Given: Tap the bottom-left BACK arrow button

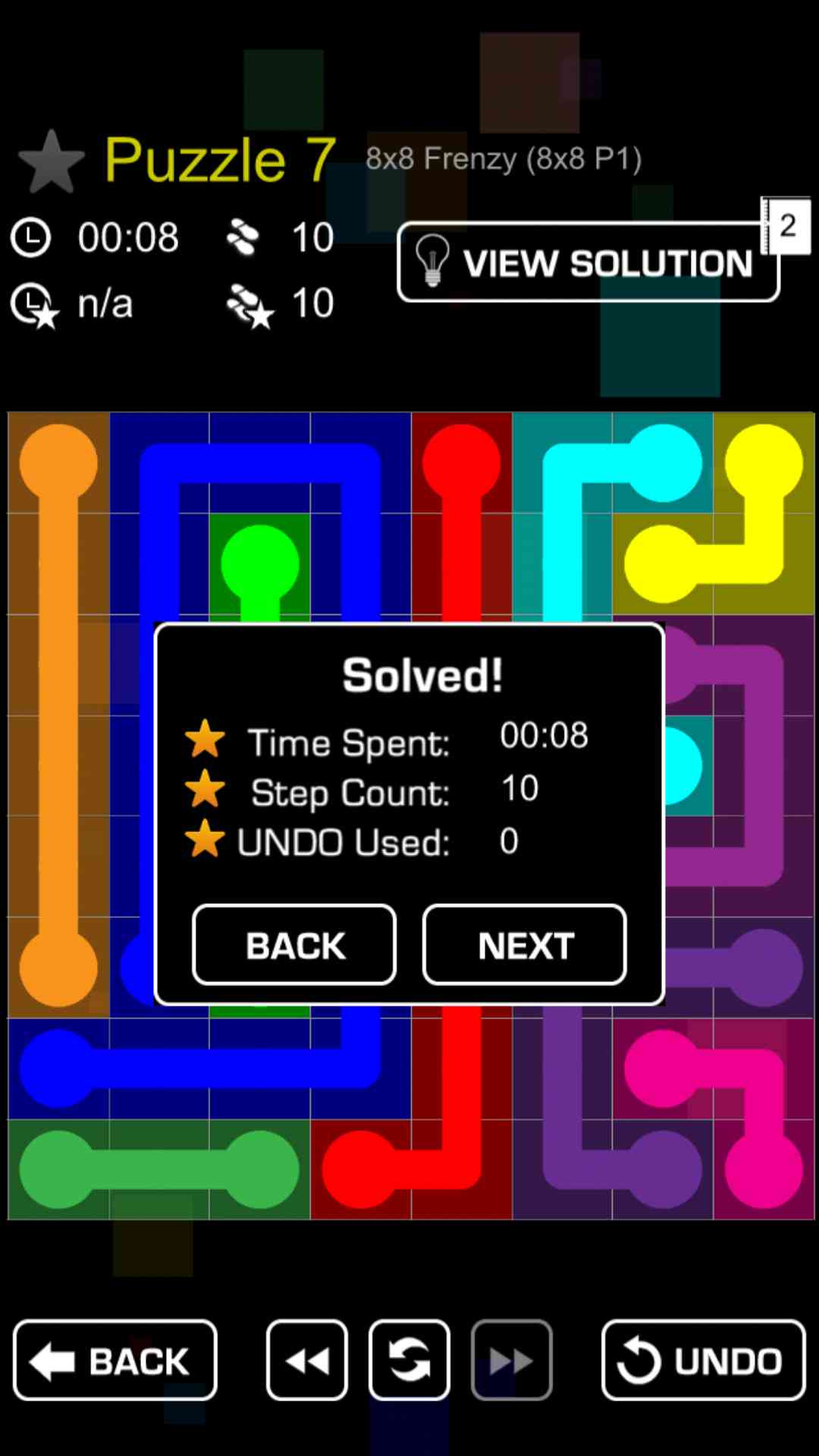Looking at the screenshot, I should click(115, 1360).
